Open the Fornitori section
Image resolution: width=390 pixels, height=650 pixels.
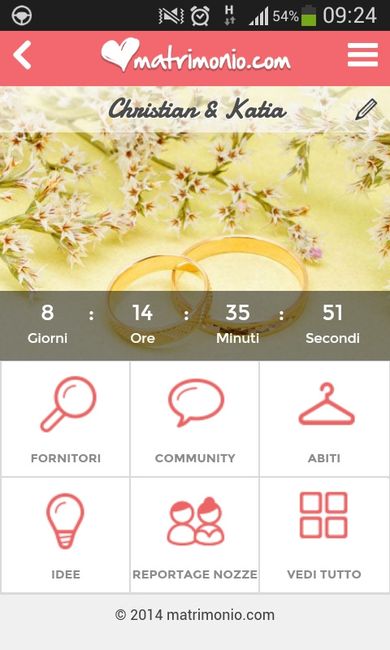click(65, 419)
